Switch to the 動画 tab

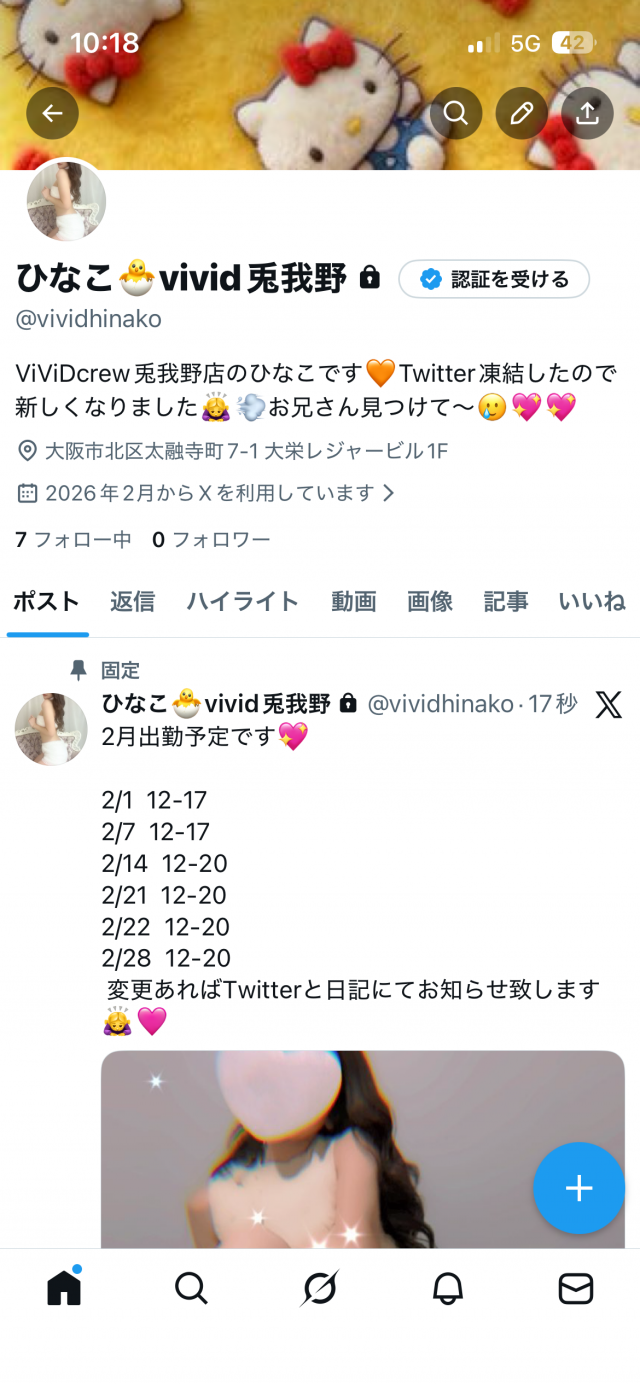coord(353,601)
